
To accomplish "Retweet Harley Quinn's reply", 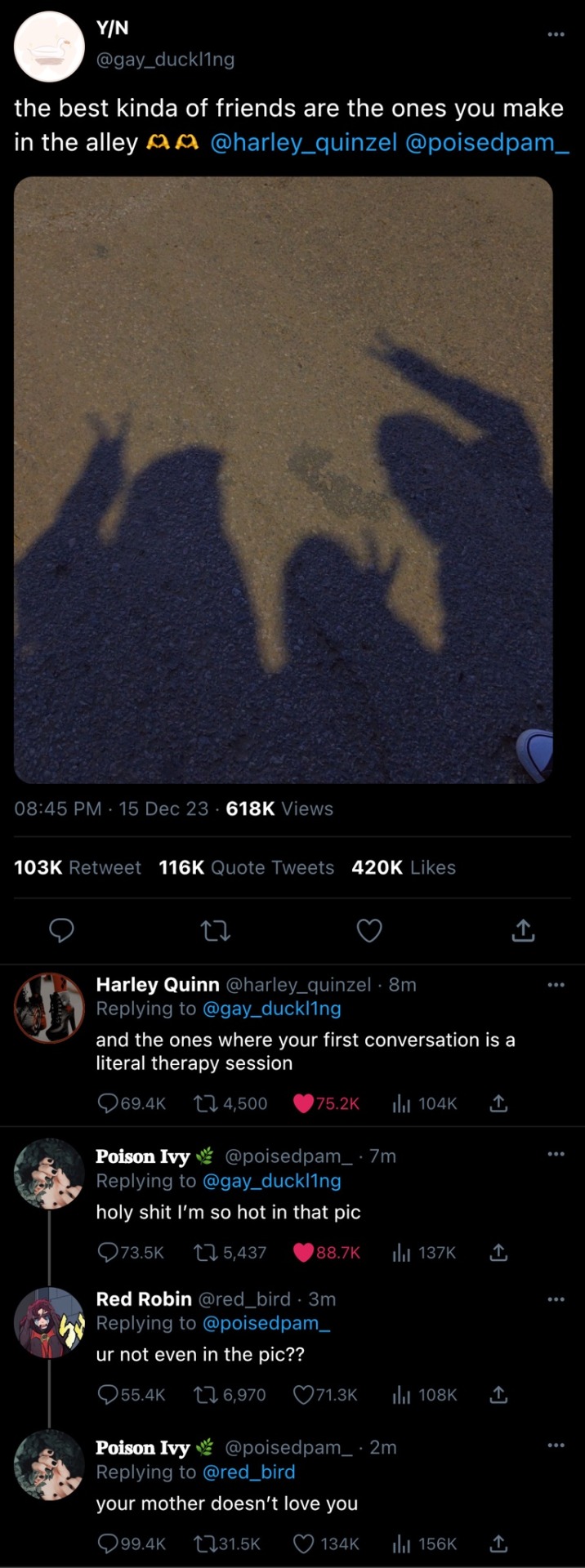I will coord(203,1103).
